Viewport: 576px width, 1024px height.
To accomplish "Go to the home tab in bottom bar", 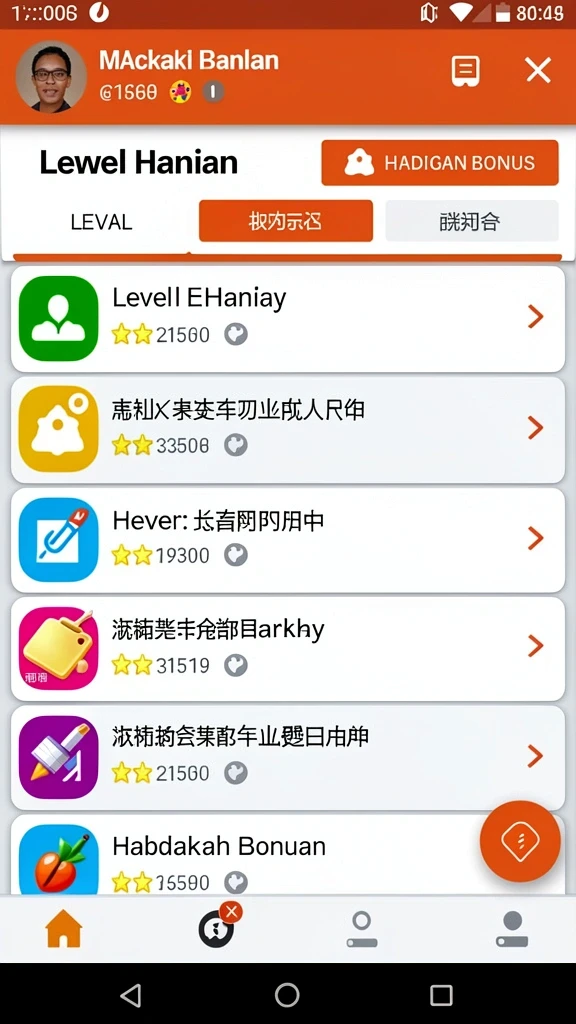I will coord(63,929).
